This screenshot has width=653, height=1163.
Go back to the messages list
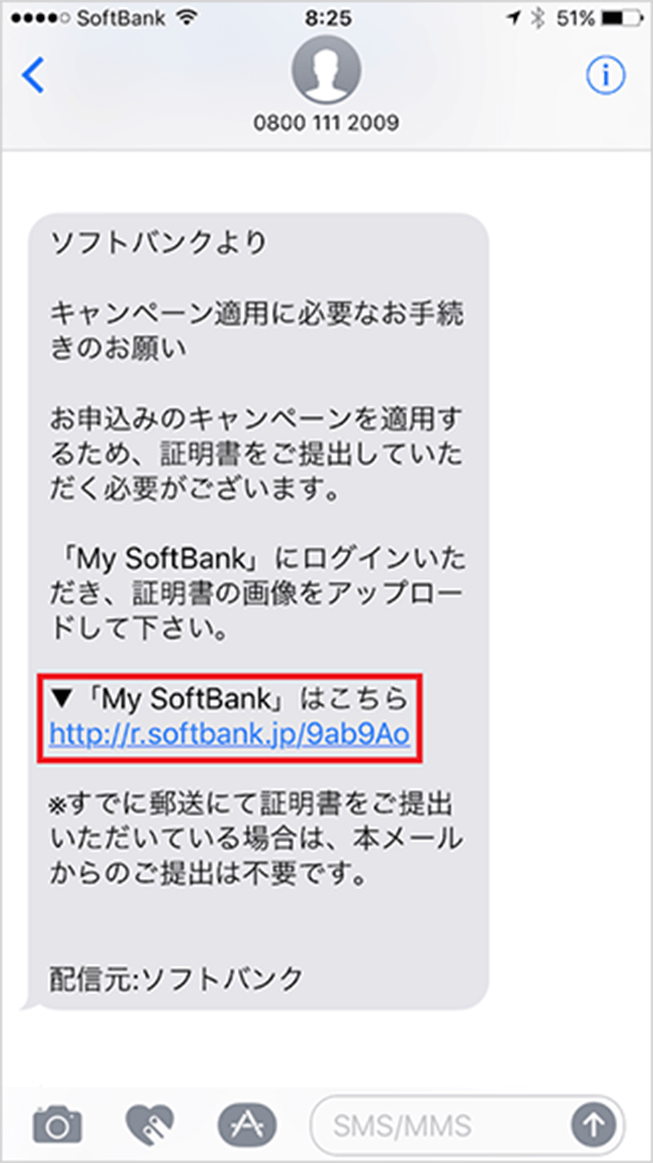(x=33, y=76)
